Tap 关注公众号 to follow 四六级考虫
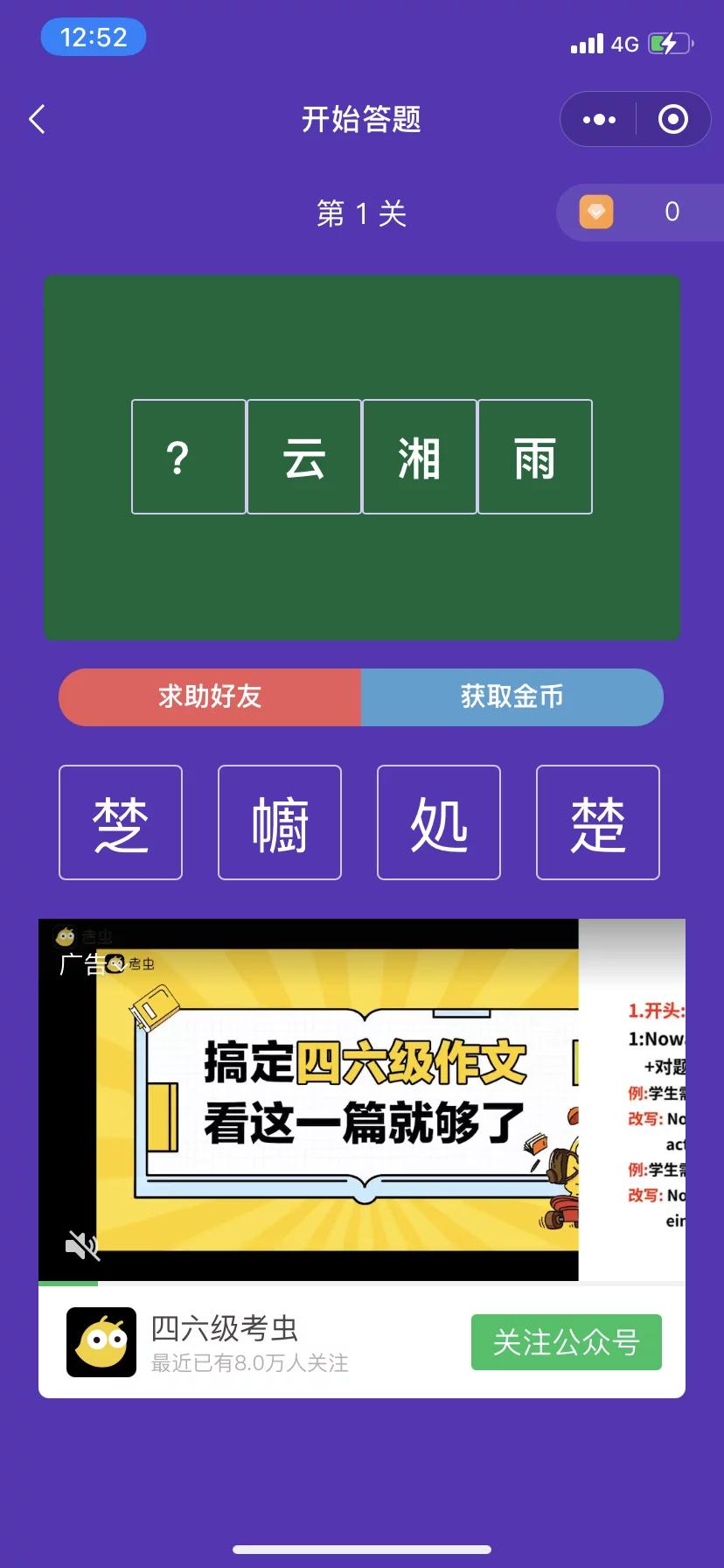724x1568 pixels. (x=565, y=1341)
